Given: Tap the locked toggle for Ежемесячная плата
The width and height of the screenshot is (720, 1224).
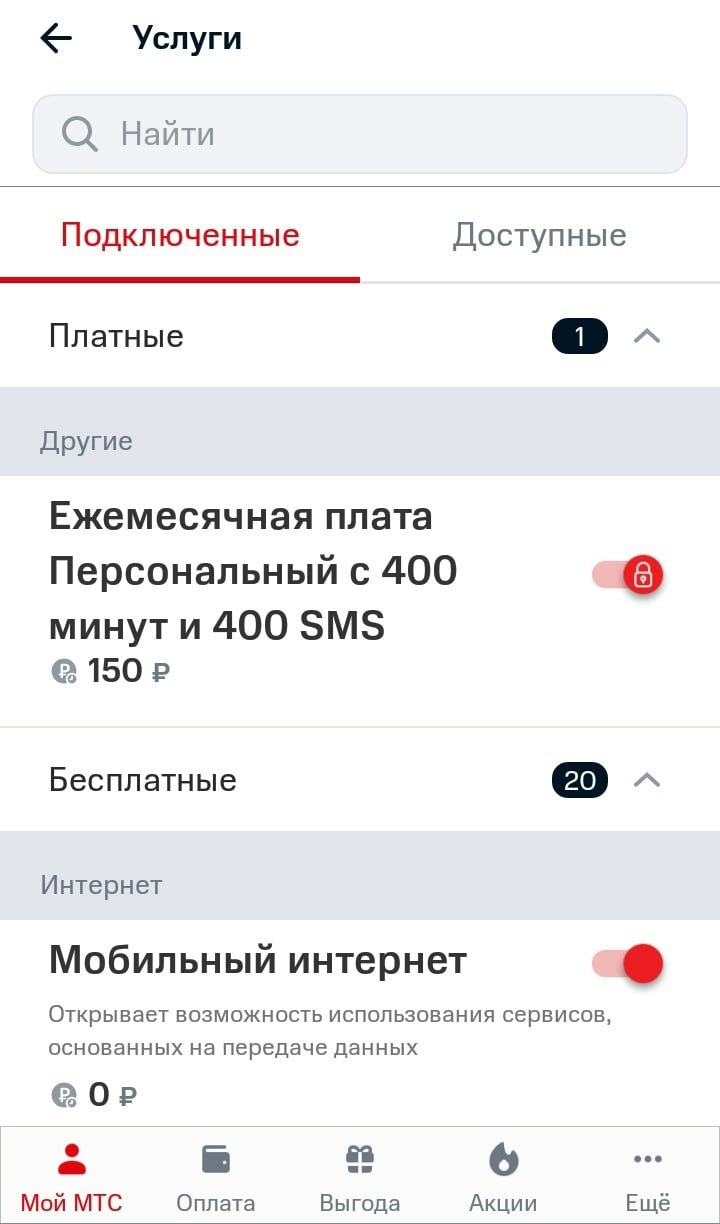Looking at the screenshot, I should (x=628, y=575).
